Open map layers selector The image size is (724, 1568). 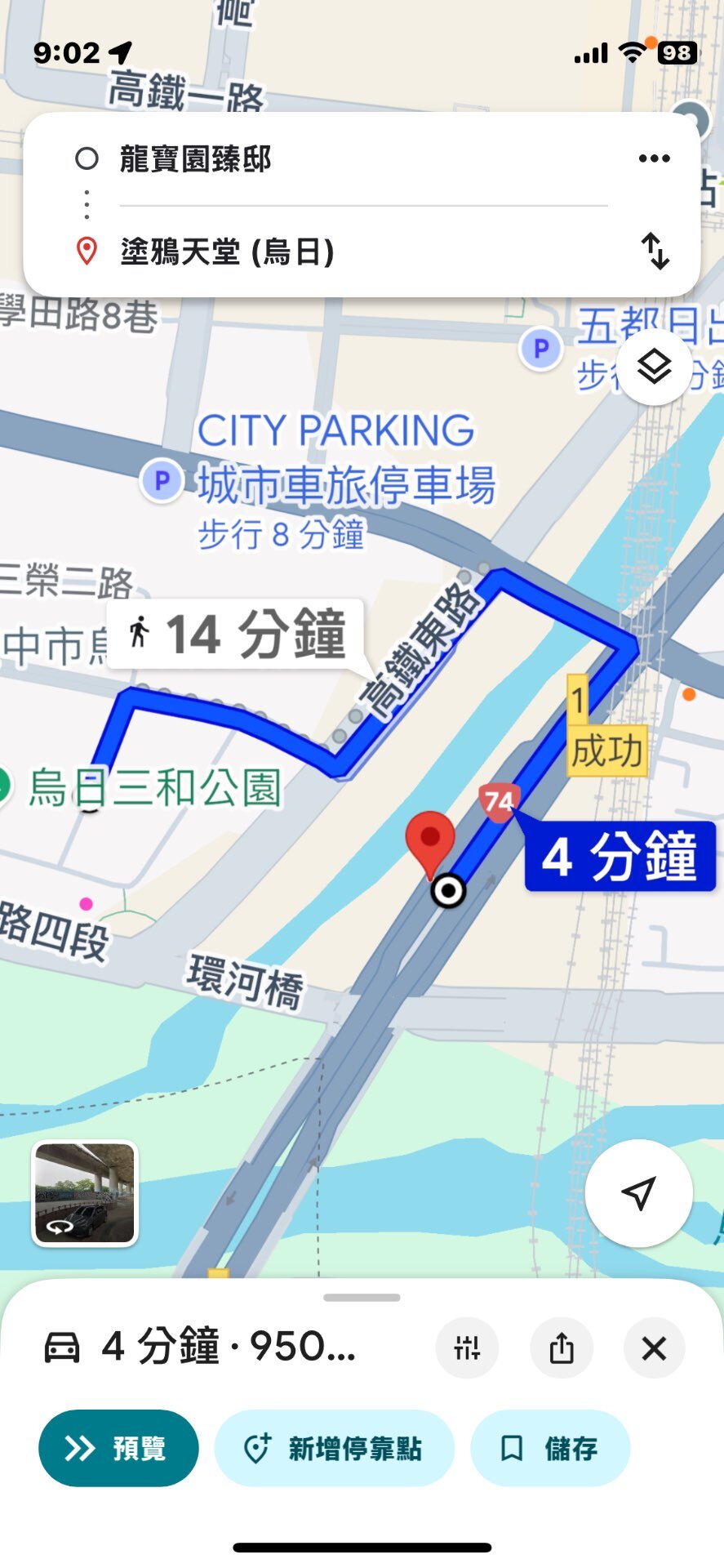click(654, 367)
